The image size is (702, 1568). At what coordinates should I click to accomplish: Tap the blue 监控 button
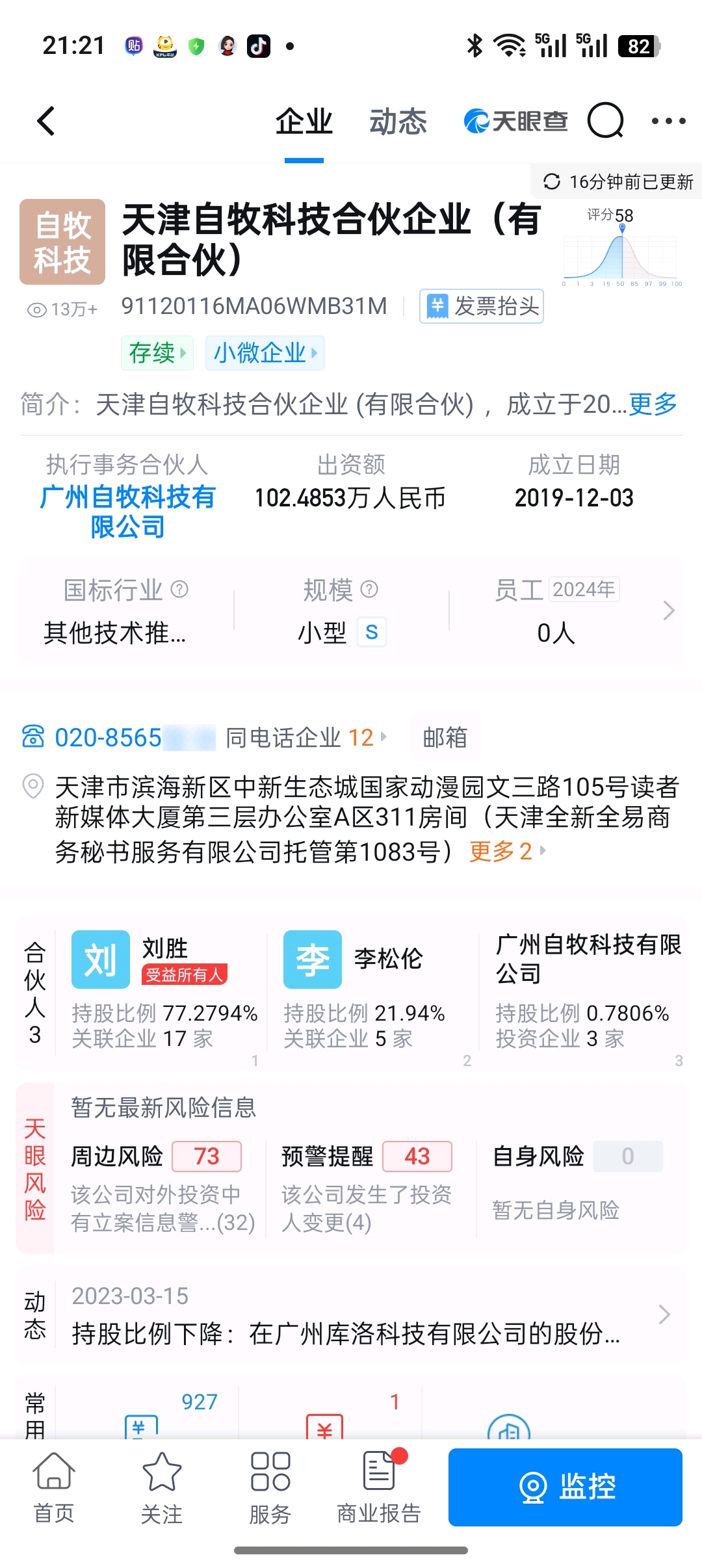(x=565, y=1487)
